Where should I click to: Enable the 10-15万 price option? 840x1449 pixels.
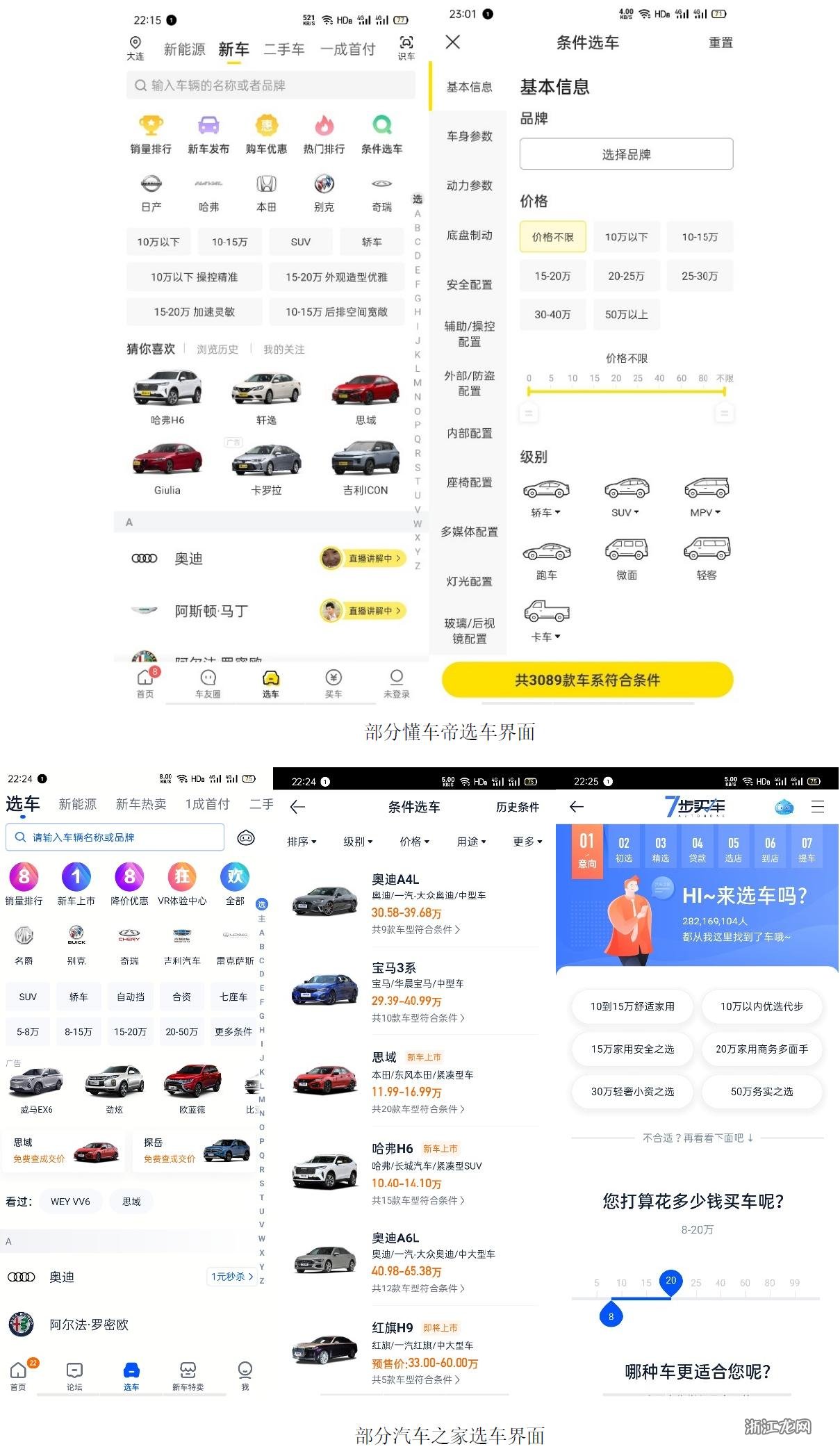pyautogui.click(x=700, y=236)
